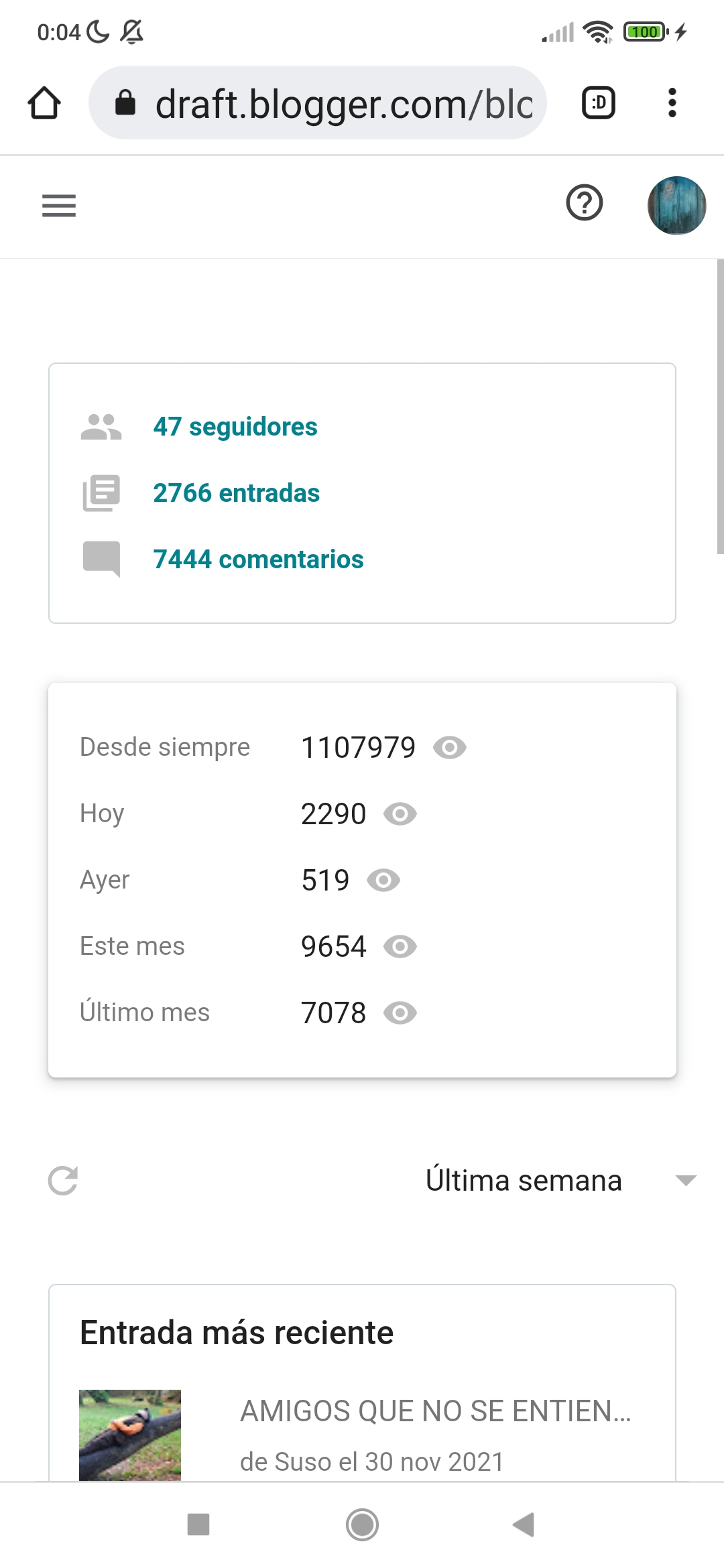724x1568 pixels.
Task: Focus the draft.blogger.com address bar
Action: pos(318,103)
